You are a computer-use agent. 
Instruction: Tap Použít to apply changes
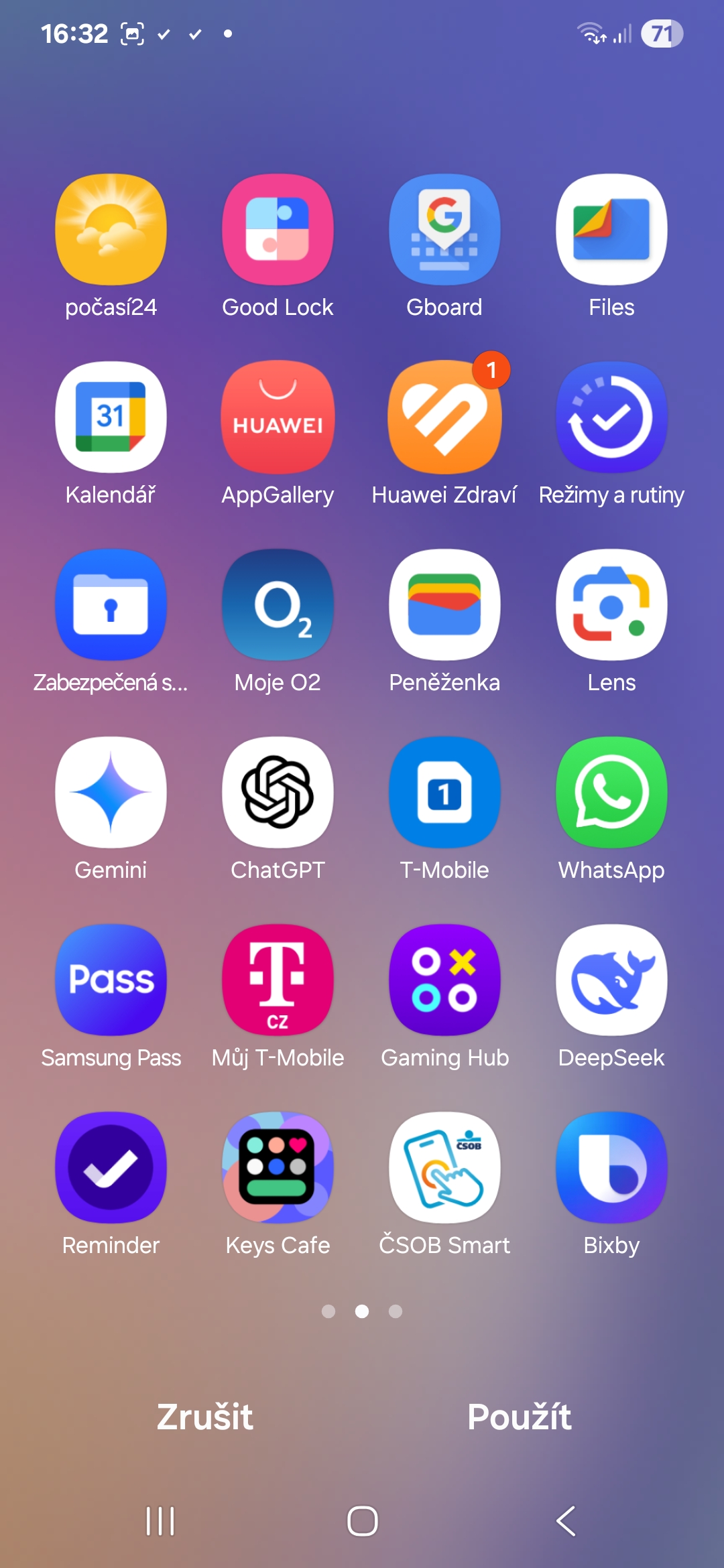[520, 1417]
